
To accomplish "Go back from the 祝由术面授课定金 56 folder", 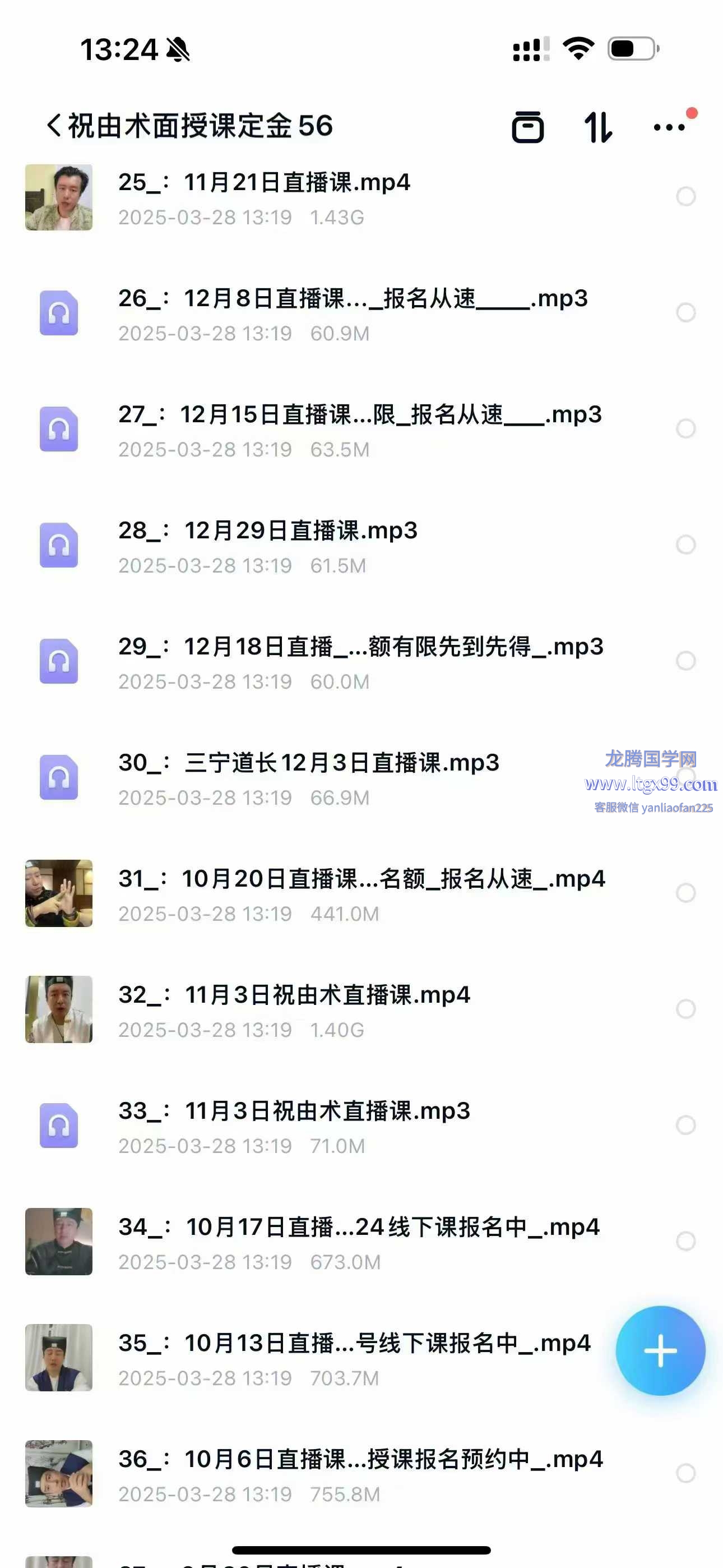I will (x=54, y=126).
